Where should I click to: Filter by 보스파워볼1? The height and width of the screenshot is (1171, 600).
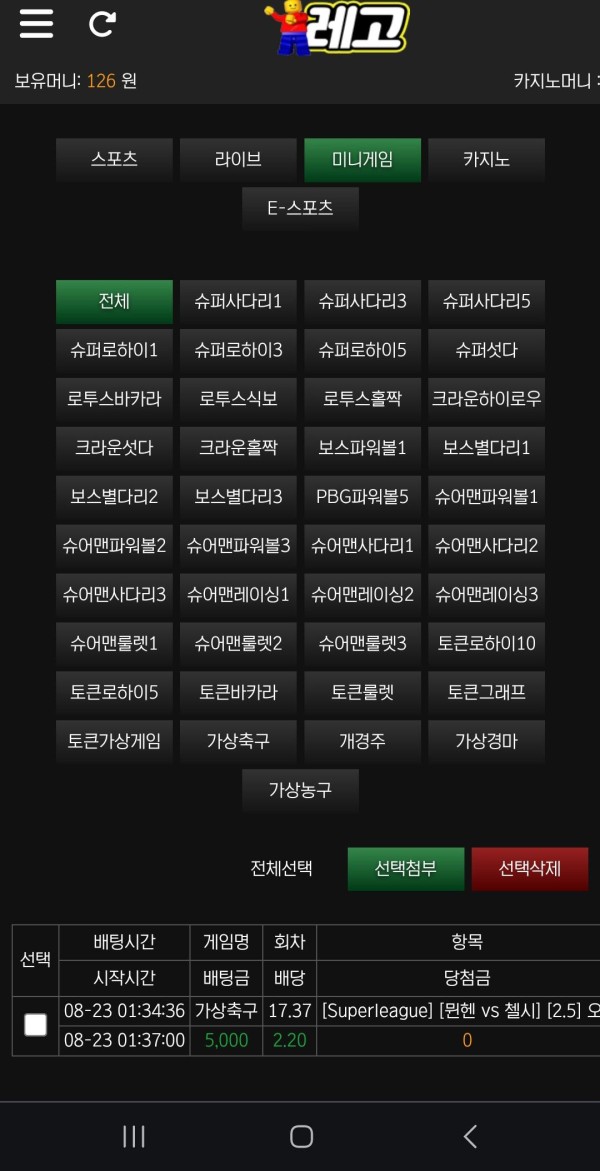362,448
